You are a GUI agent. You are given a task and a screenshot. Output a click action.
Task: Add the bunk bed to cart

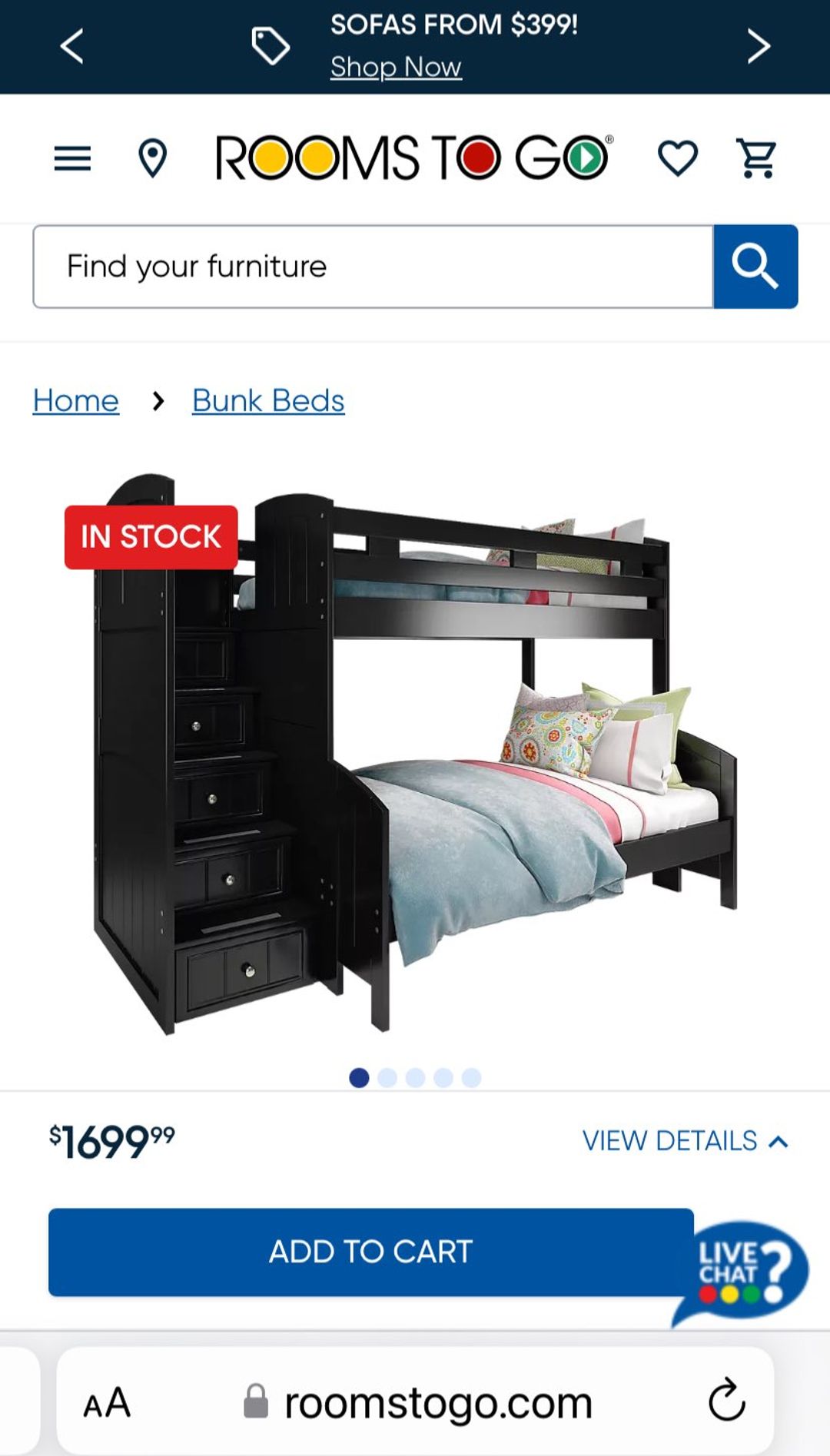pyautogui.click(x=370, y=1252)
